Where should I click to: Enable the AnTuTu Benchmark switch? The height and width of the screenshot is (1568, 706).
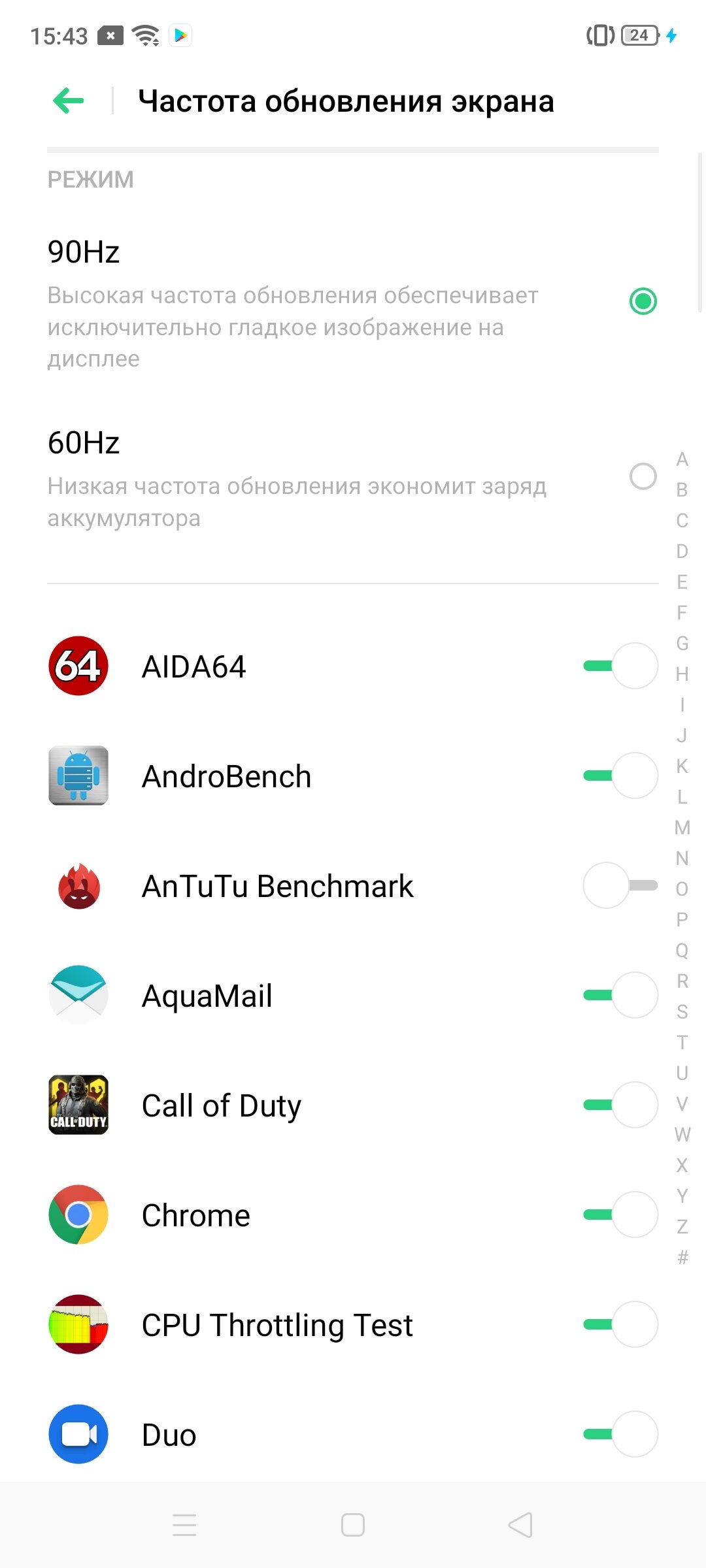pos(620,885)
